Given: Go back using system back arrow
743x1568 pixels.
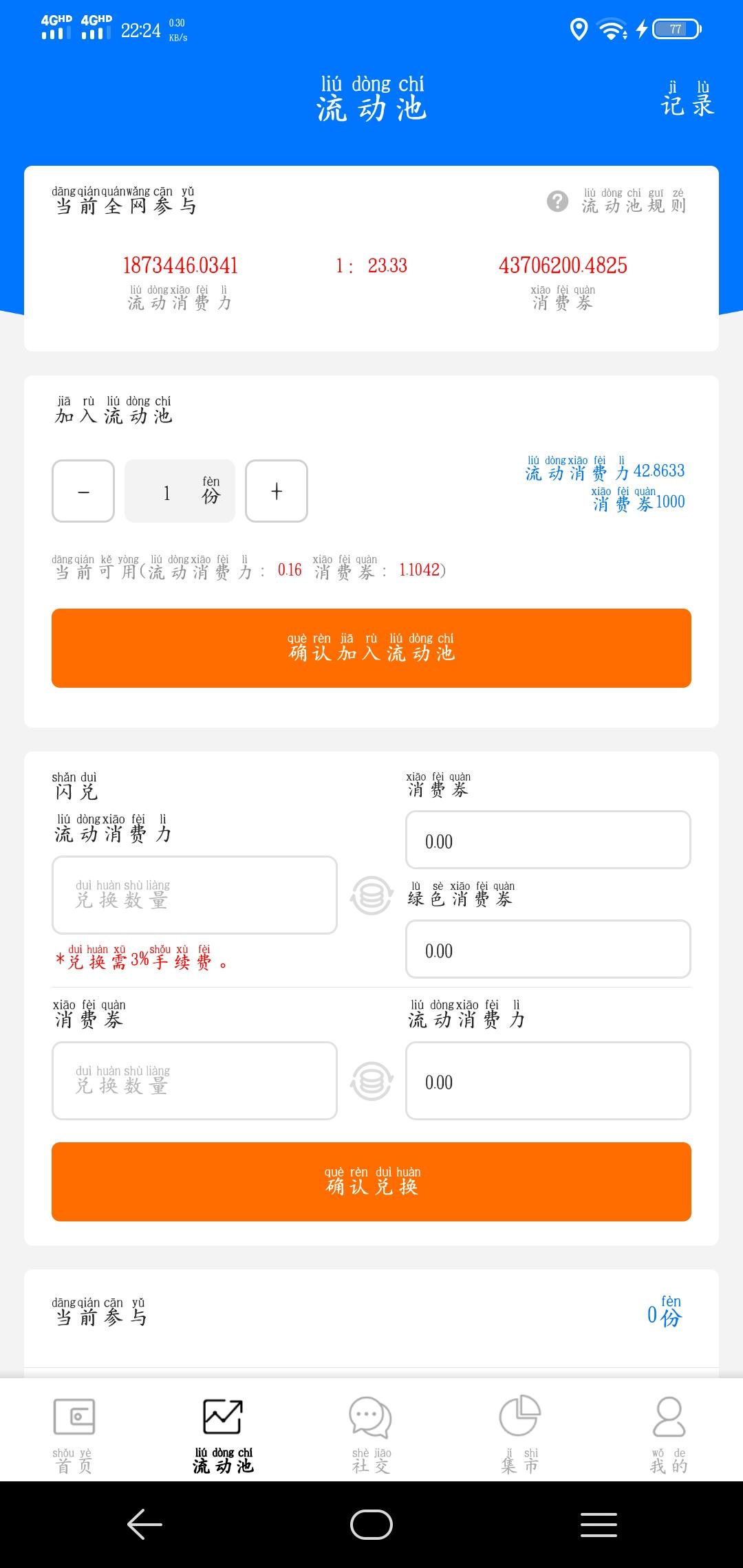Looking at the screenshot, I should pyautogui.click(x=144, y=1525).
